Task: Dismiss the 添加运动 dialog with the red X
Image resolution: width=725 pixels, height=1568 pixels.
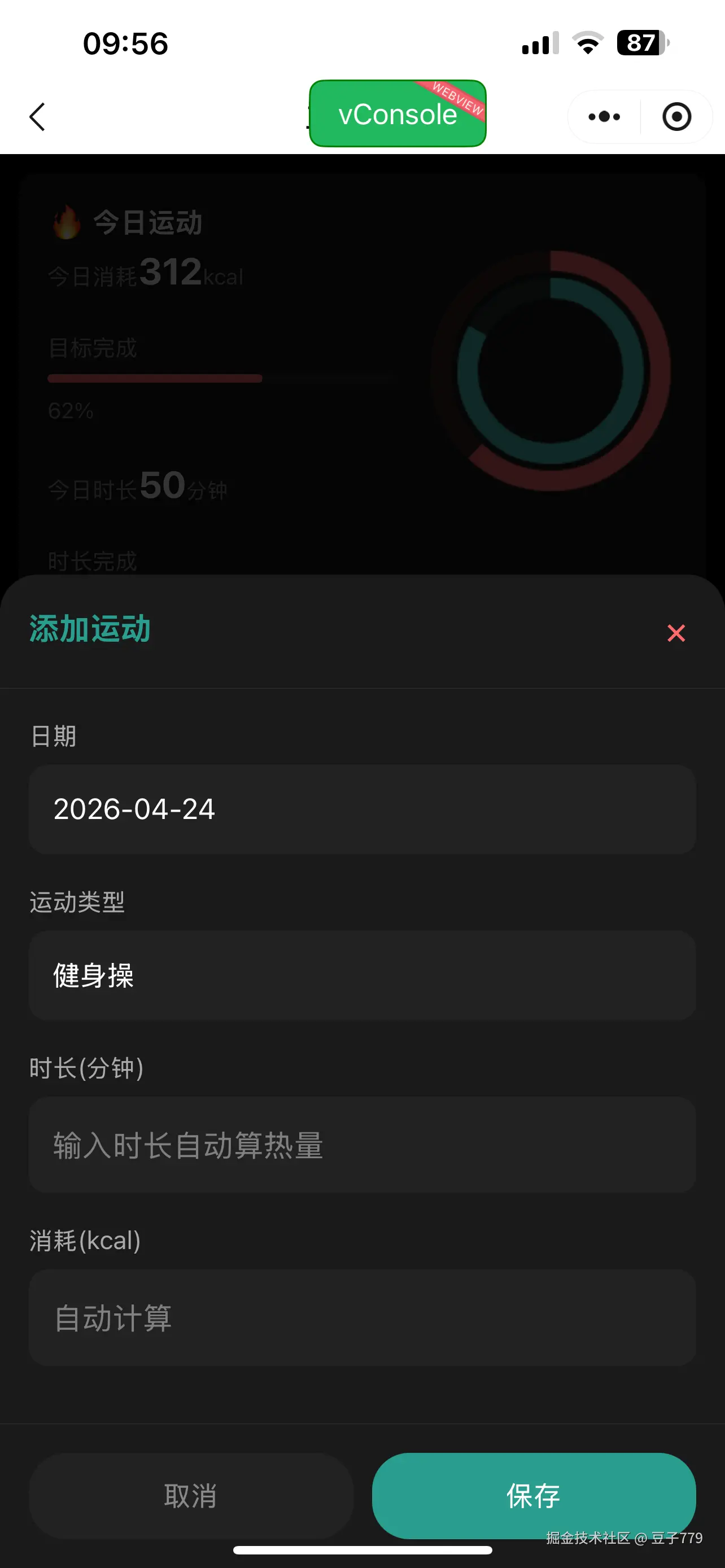Action: coord(676,633)
